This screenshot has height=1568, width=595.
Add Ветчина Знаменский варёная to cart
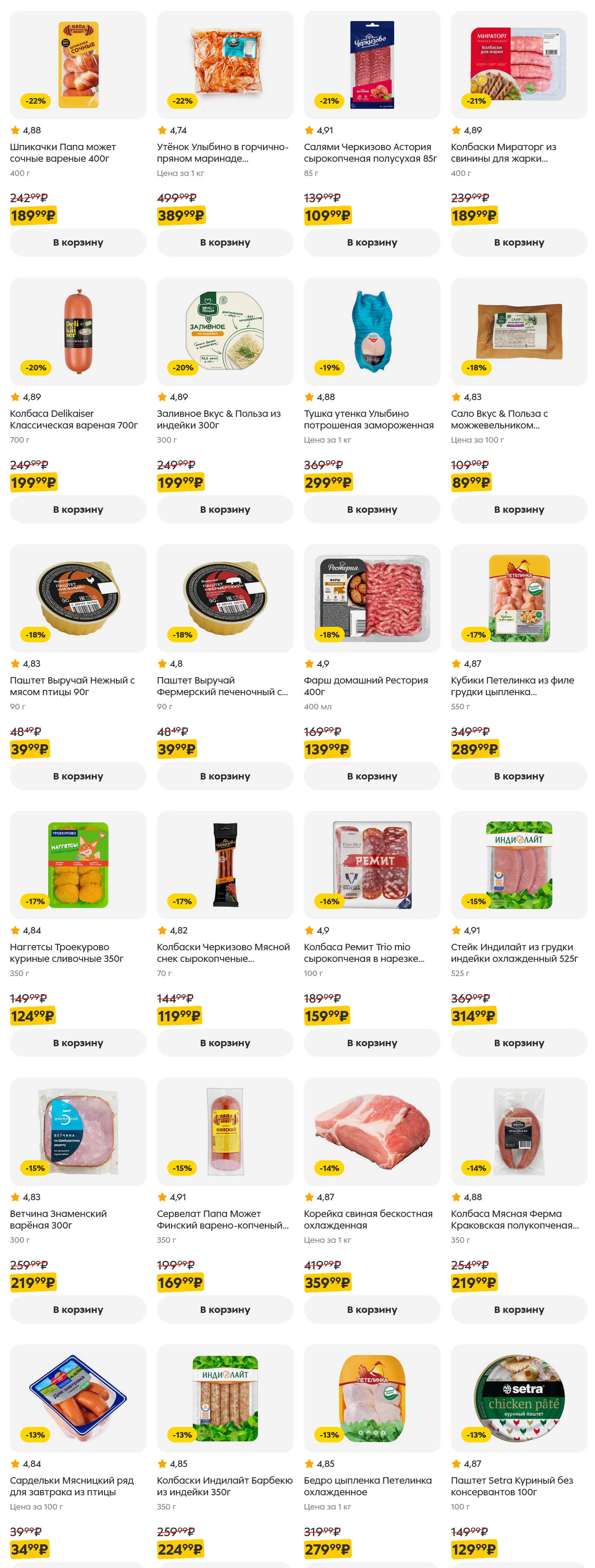(x=78, y=1309)
